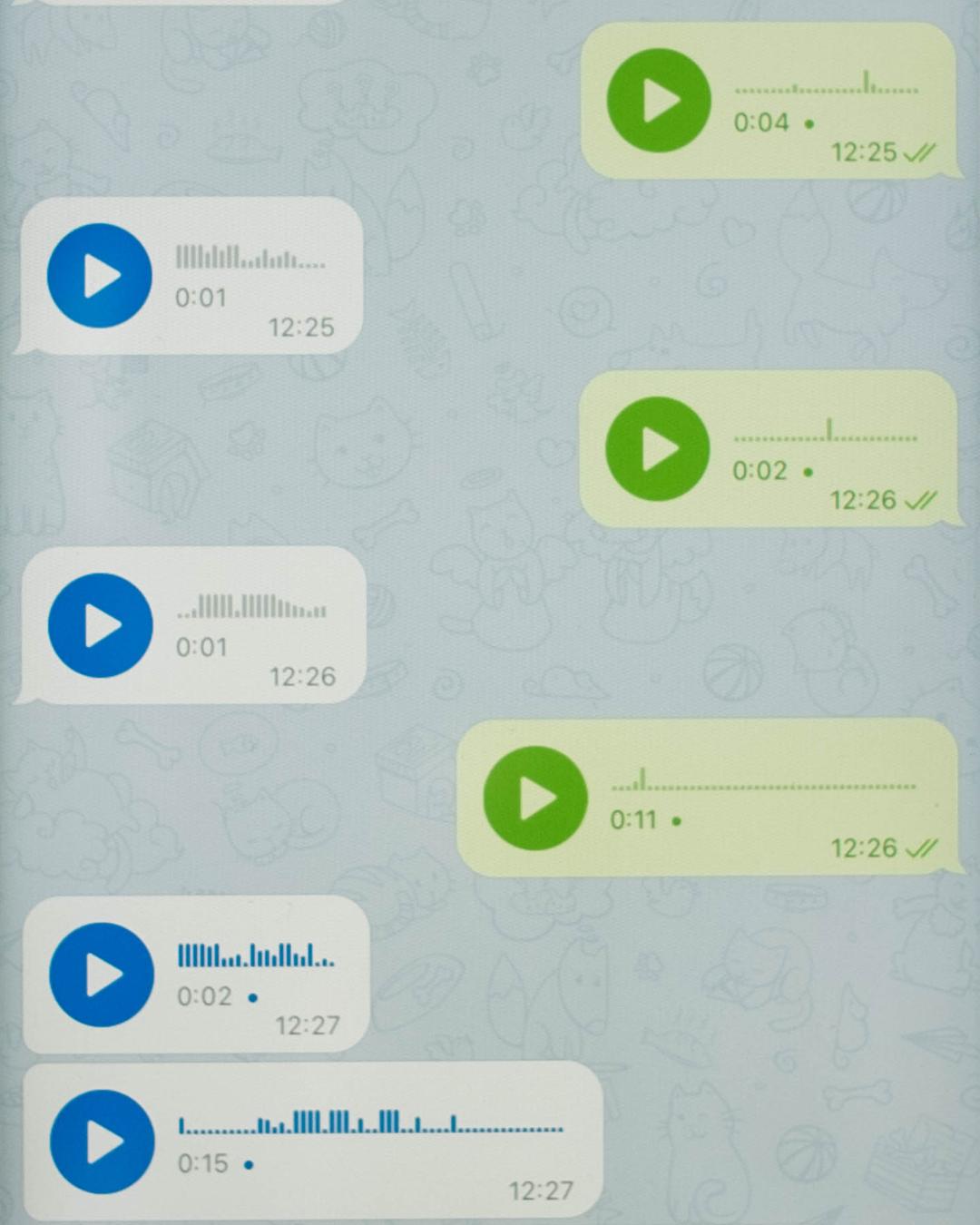Play the 0:15 voice message
This screenshot has height=1225, width=980.
point(102,1142)
